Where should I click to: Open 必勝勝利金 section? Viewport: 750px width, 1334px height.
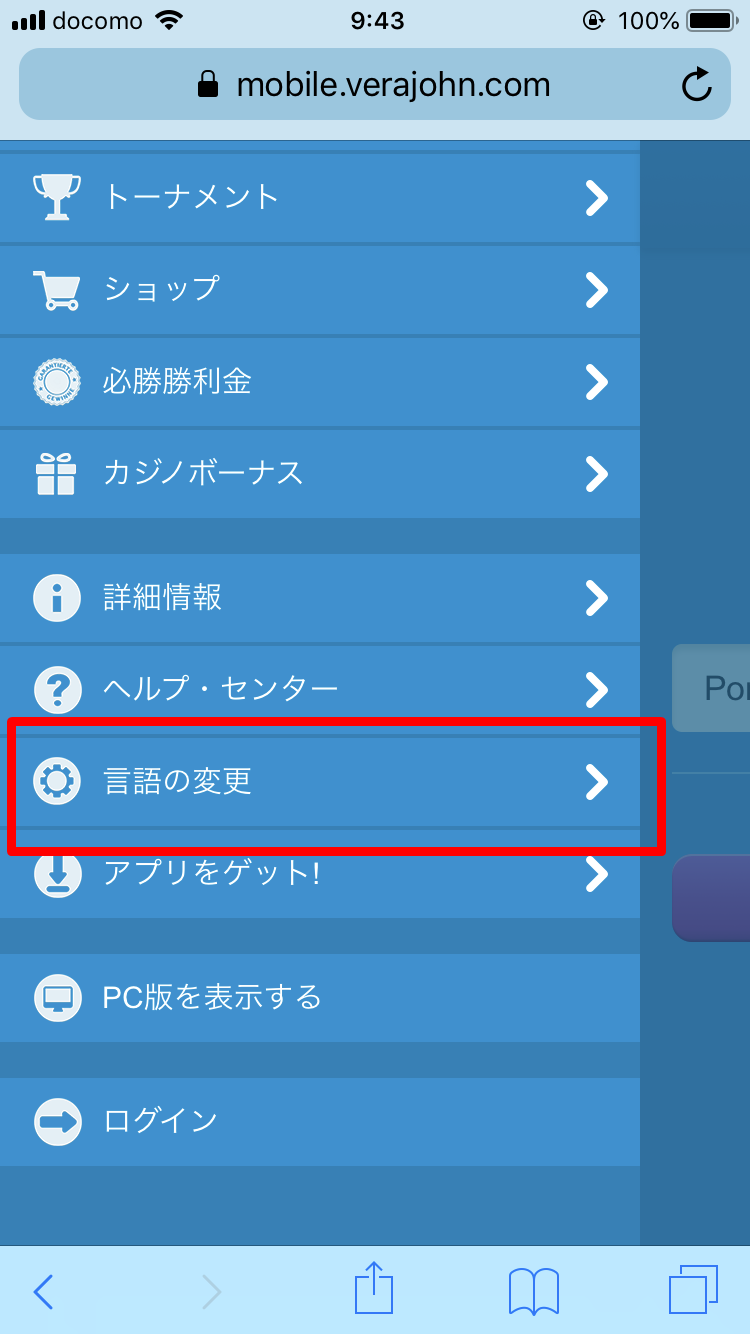click(x=320, y=381)
